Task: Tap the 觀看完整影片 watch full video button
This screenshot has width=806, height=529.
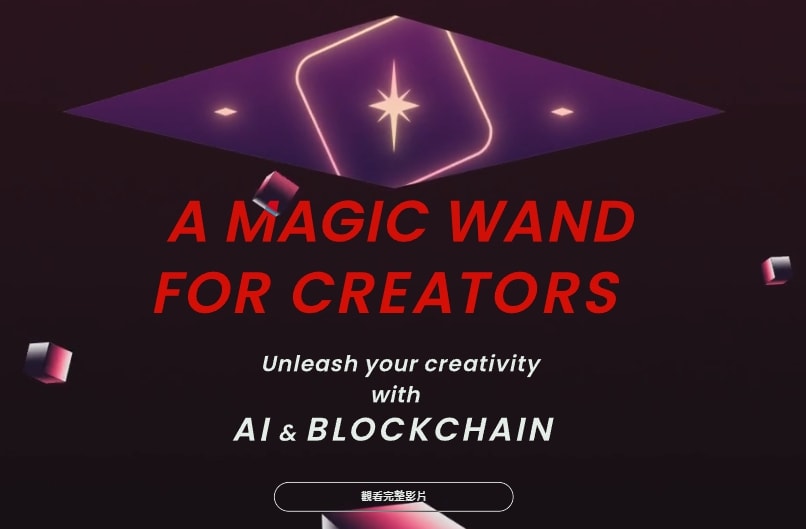Action: pyautogui.click(x=393, y=496)
